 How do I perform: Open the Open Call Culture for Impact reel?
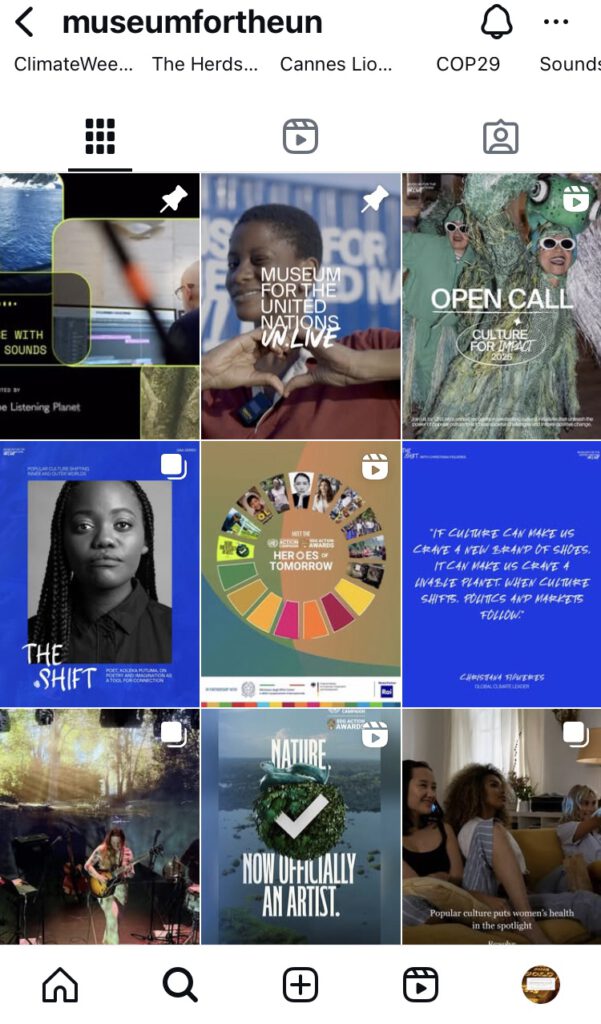[x=501, y=306]
